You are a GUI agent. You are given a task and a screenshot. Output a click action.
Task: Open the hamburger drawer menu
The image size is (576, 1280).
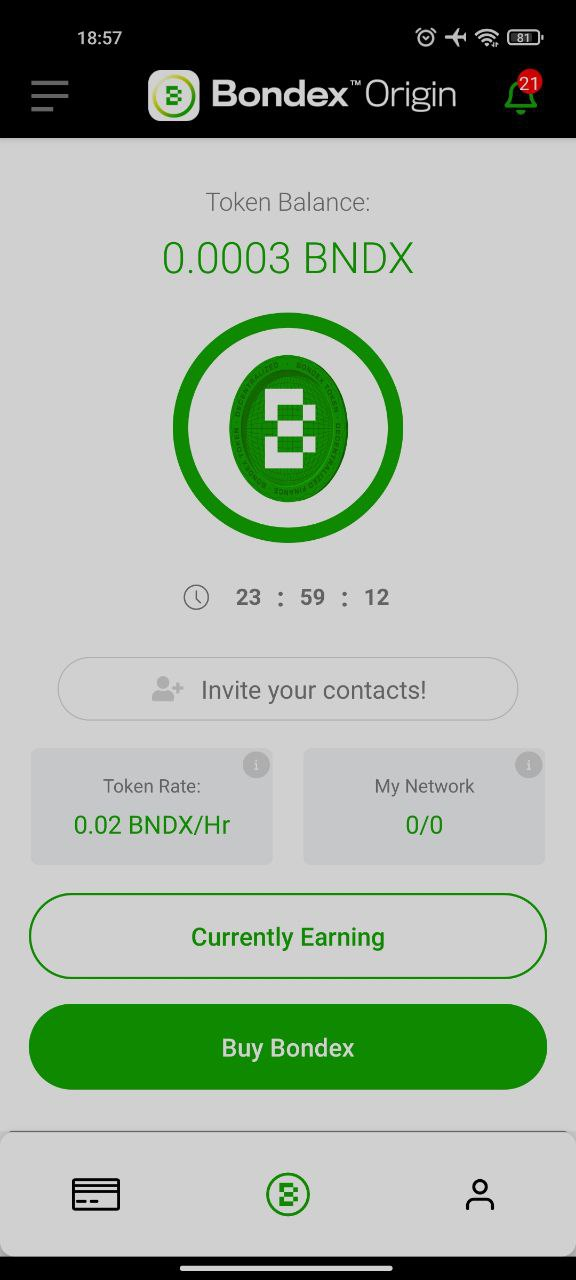pyautogui.click(x=50, y=96)
